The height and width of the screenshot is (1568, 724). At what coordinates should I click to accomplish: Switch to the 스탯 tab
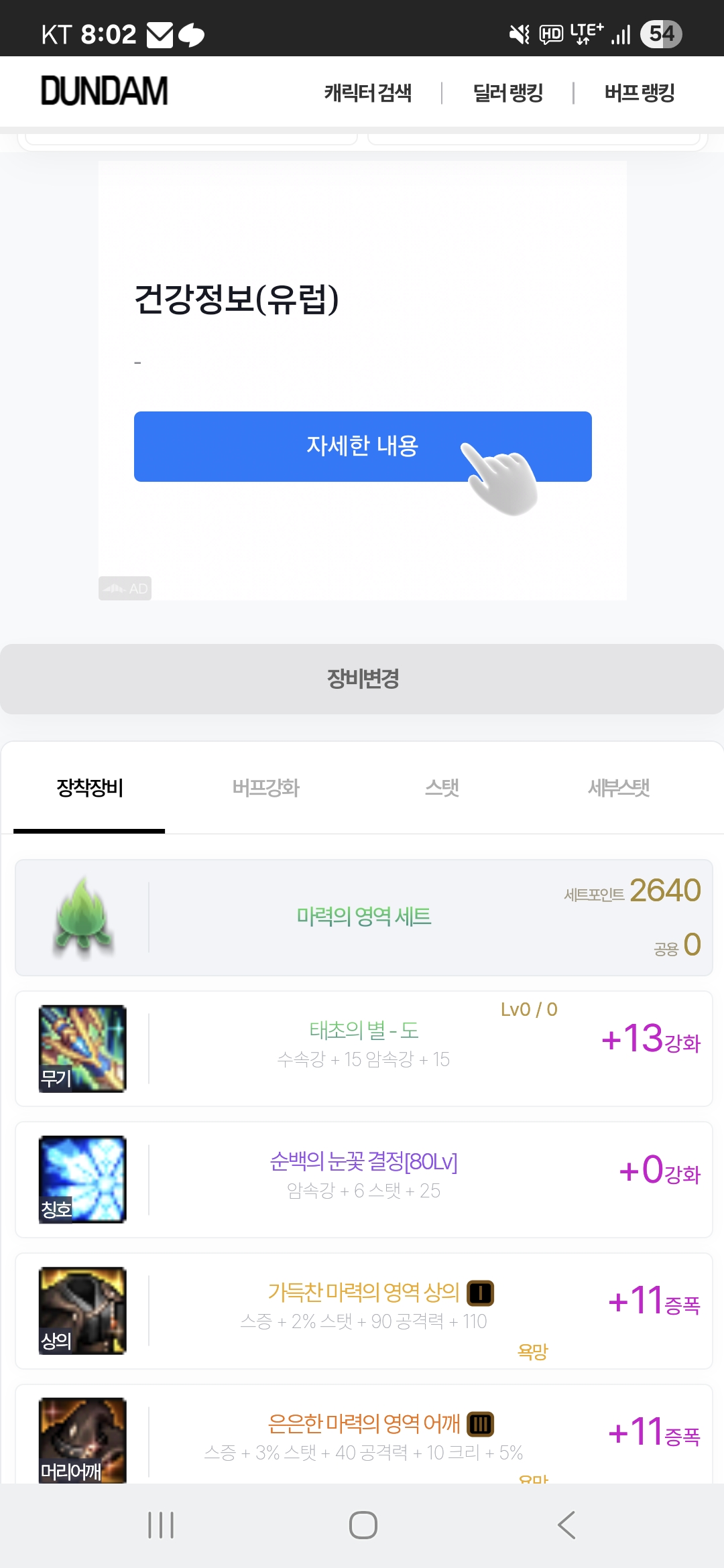[442, 787]
